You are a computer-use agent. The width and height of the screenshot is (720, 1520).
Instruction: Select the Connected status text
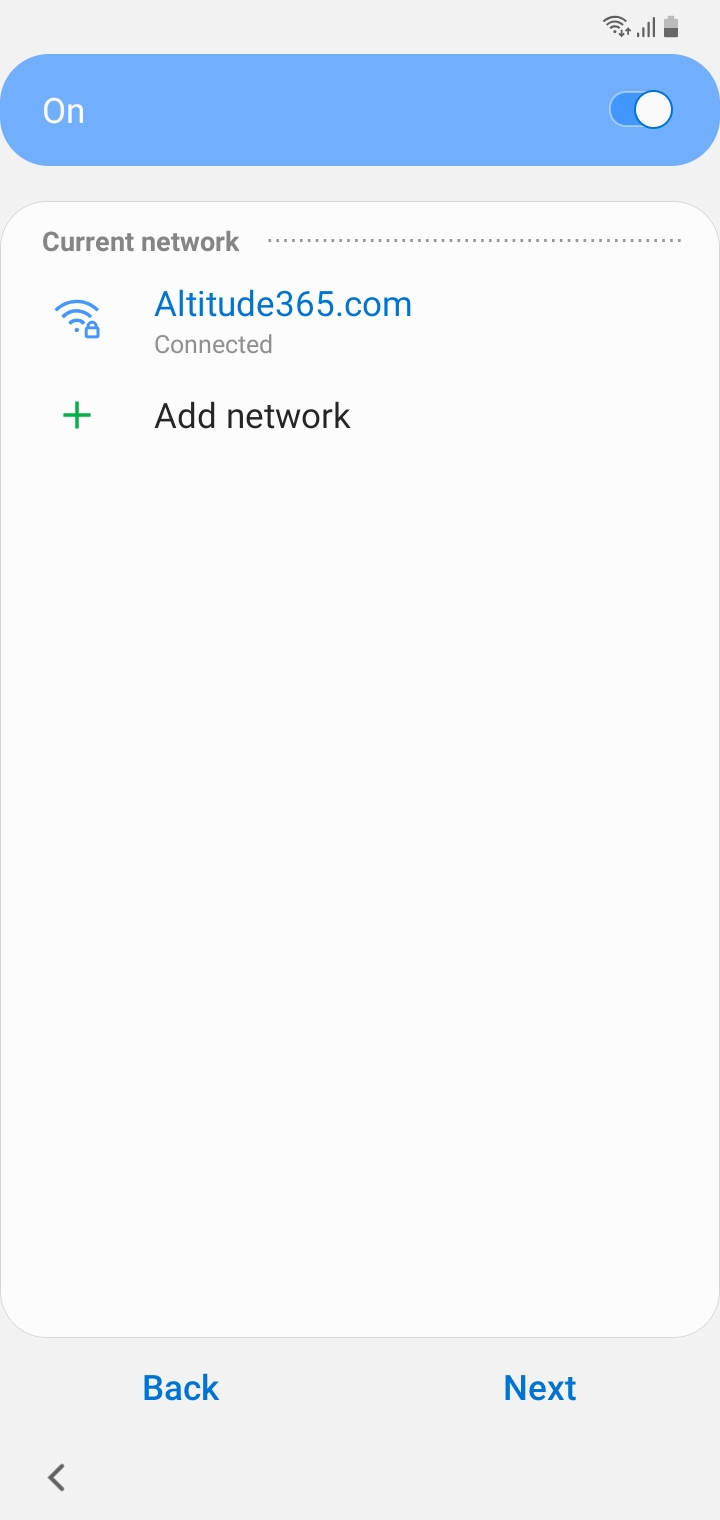pyautogui.click(x=213, y=344)
